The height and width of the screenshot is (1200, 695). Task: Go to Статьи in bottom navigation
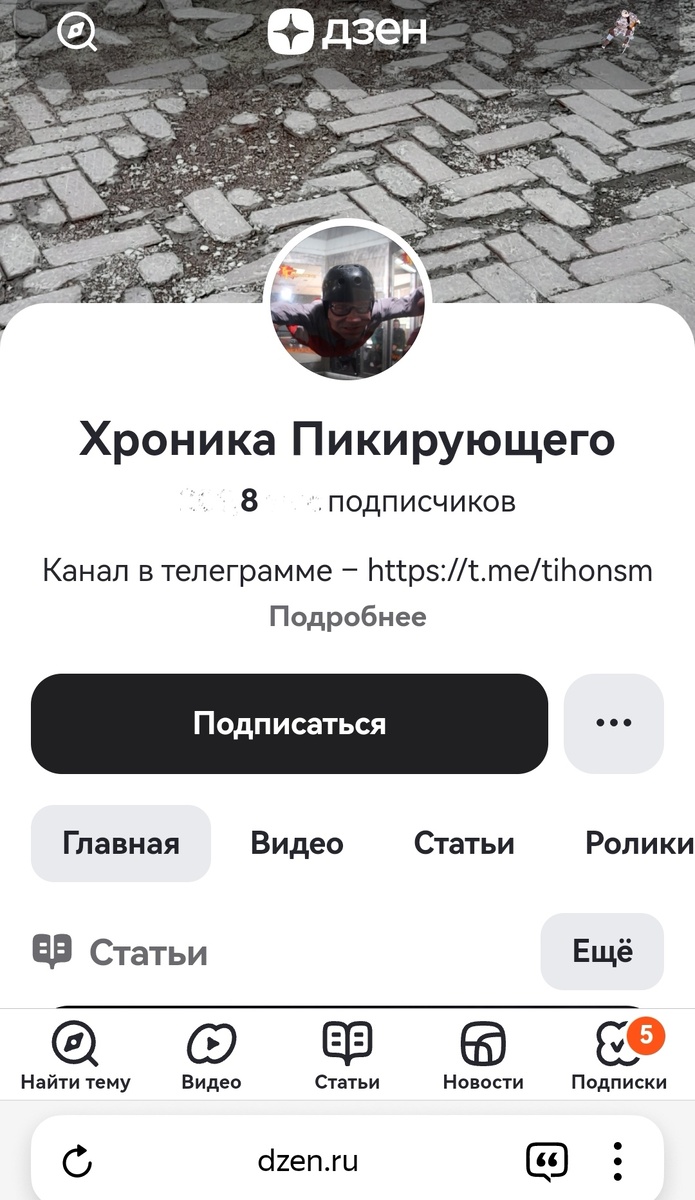point(347,1056)
